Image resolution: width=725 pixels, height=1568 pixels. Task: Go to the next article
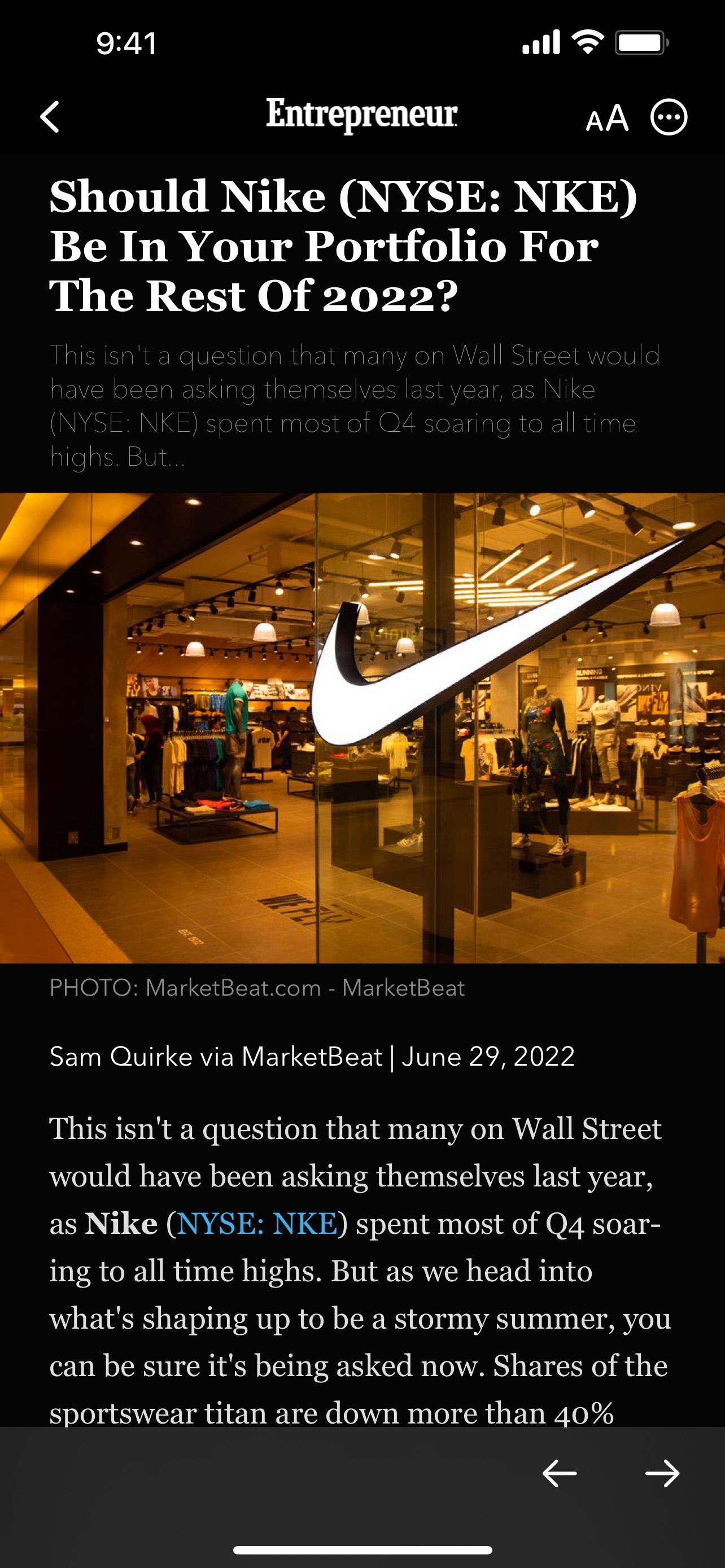coord(662,1474)
